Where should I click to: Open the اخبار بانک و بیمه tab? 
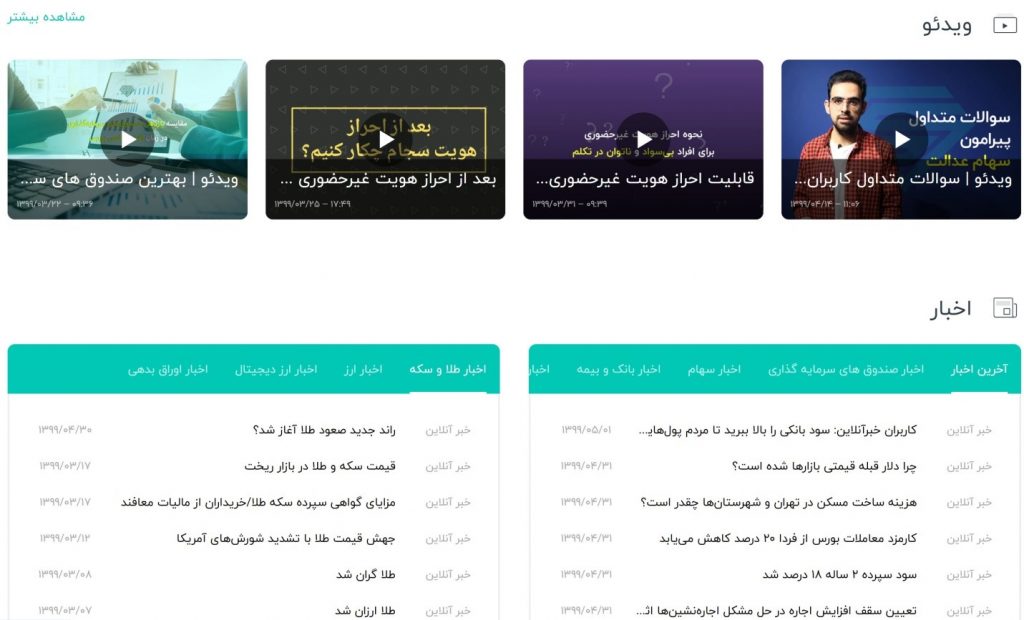point(618,369)
